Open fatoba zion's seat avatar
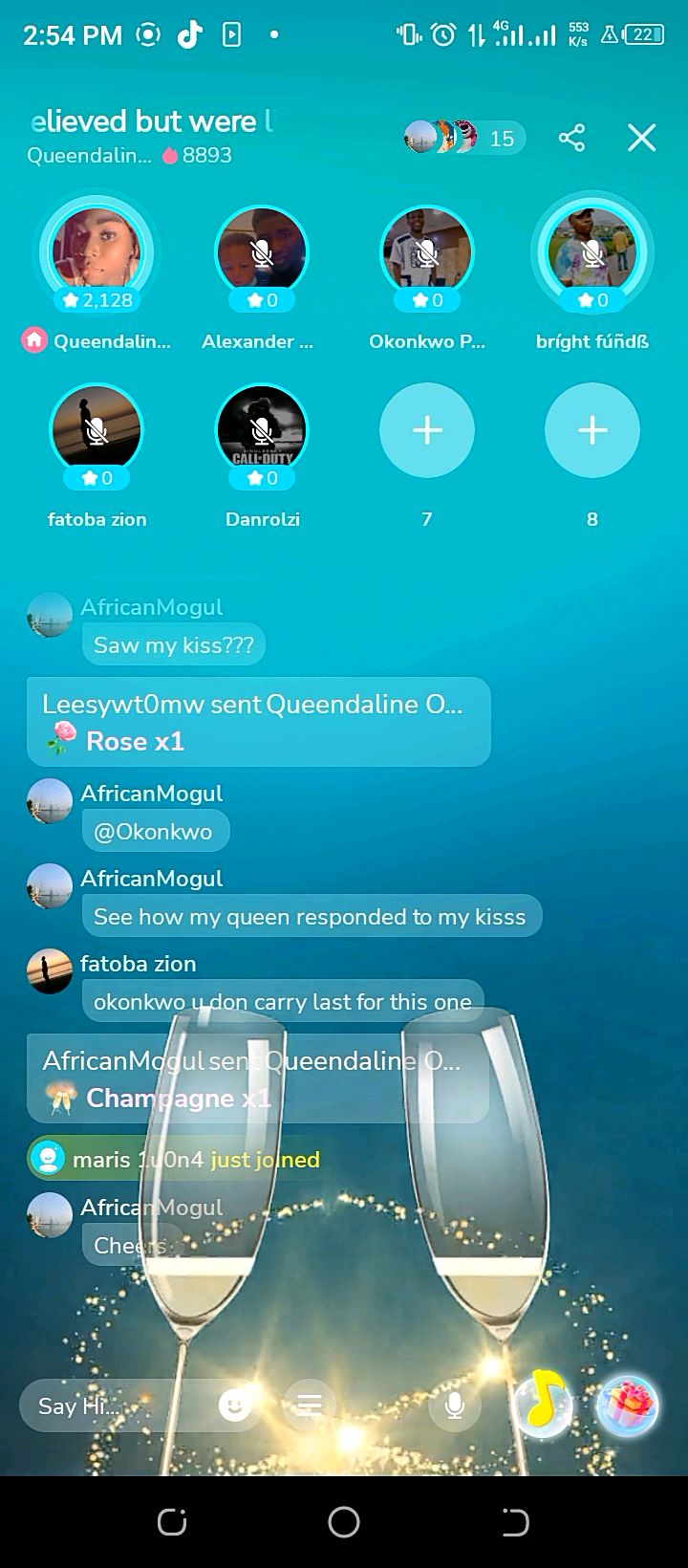The image size is (688, 1568). pyautogui.click(x=97, y=428)
